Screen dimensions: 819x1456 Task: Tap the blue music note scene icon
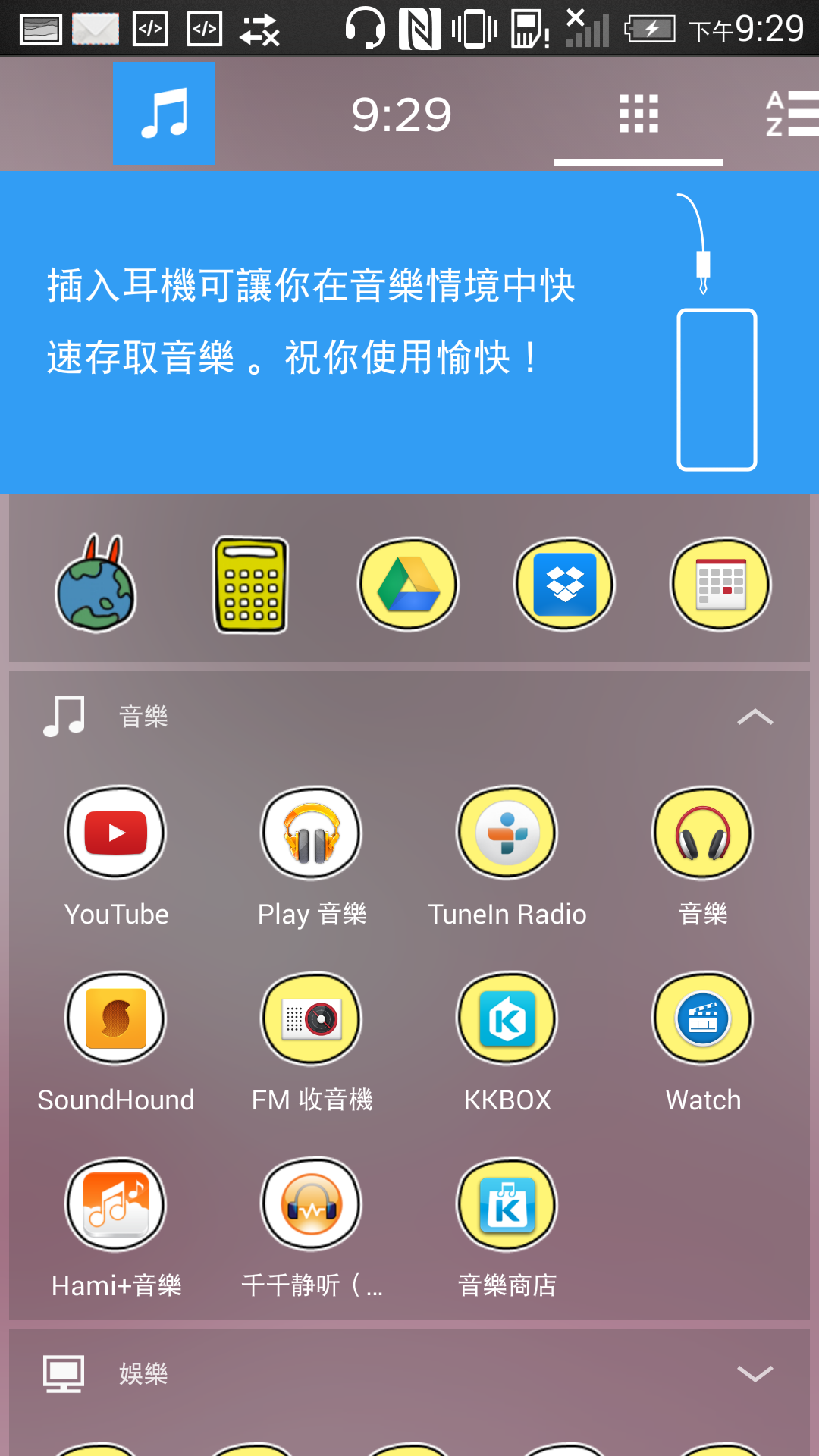[164, 114]
